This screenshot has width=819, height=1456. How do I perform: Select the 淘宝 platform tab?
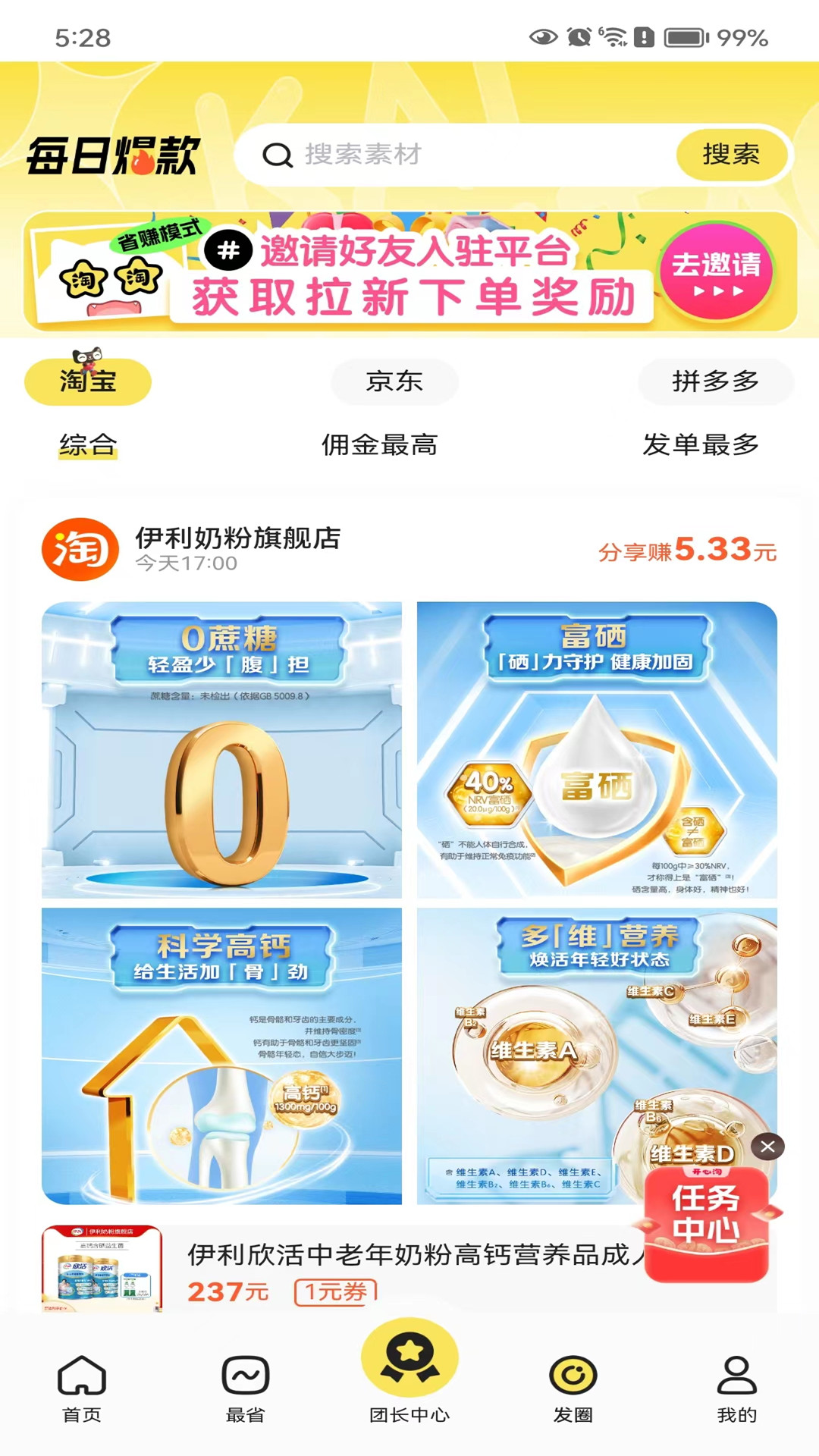point(88,381)
